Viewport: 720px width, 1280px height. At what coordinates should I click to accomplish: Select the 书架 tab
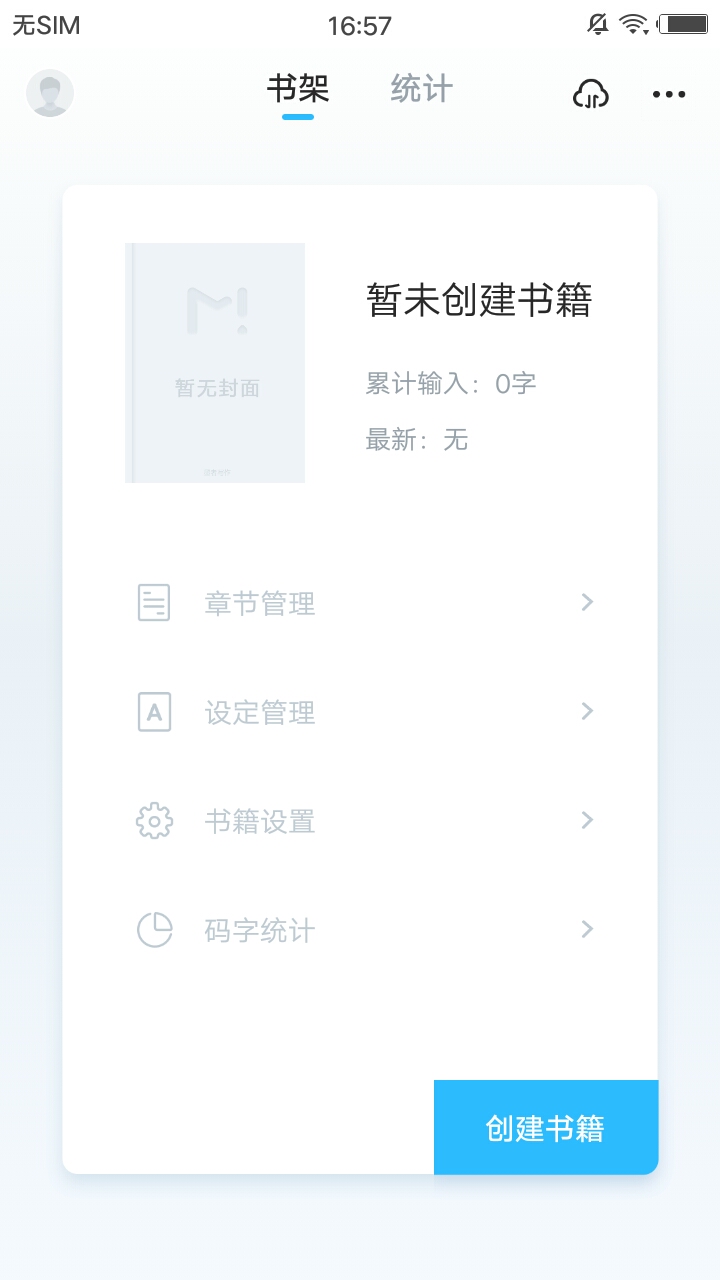pyautogui.click(x=298, y=90)
